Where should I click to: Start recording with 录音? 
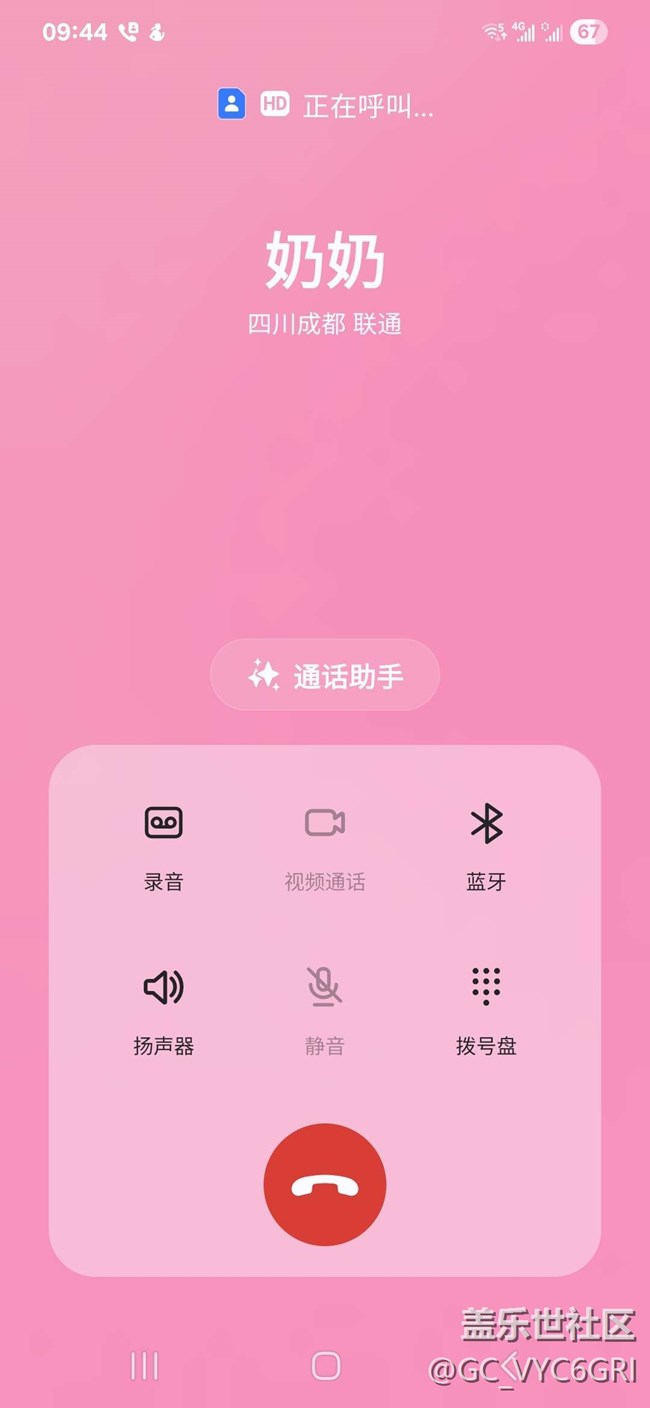164,845
